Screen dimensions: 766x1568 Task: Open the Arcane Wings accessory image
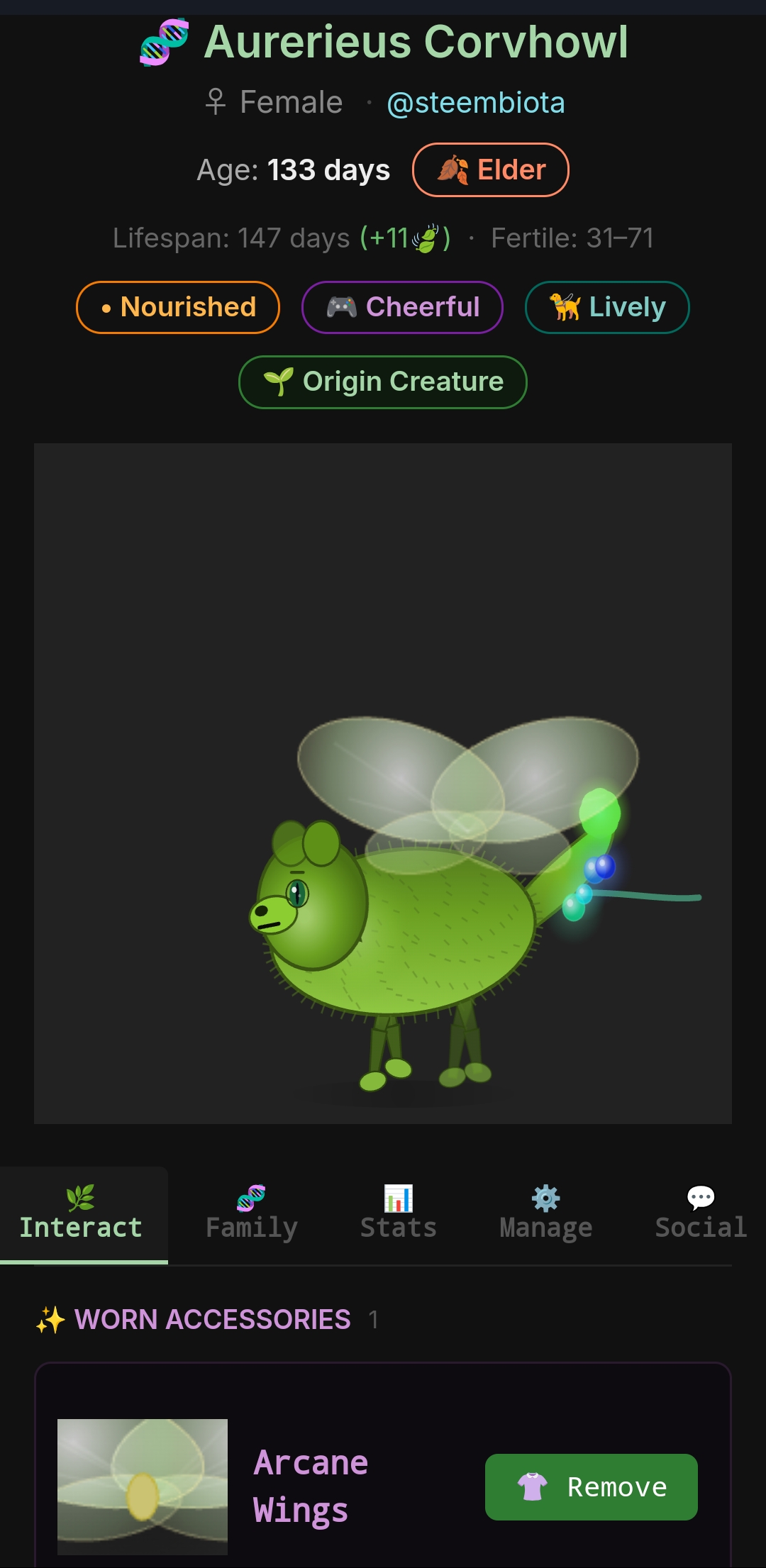tap(143, 1487)
